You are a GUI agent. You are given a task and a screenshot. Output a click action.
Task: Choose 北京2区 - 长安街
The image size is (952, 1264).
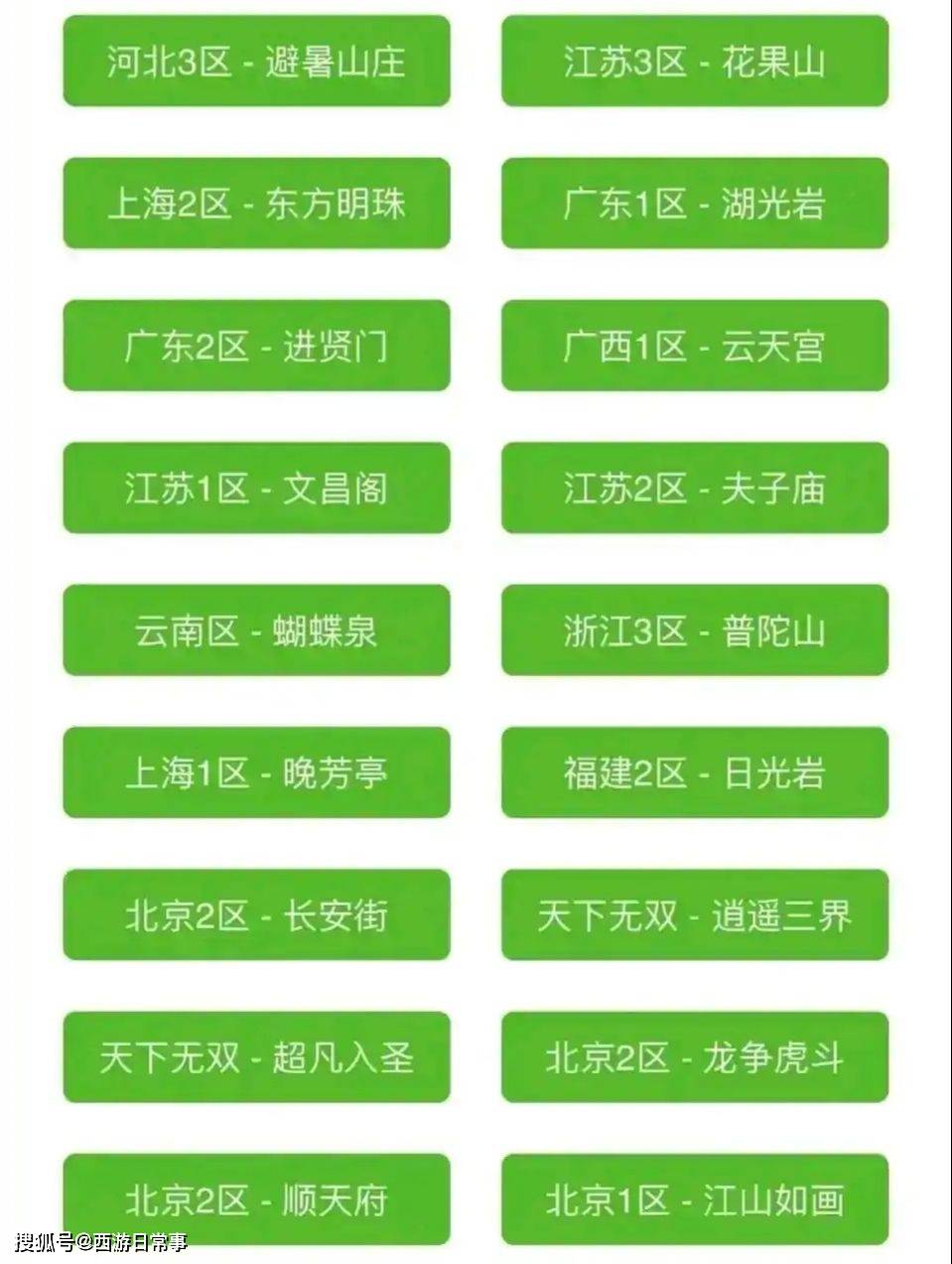(256, 915)
